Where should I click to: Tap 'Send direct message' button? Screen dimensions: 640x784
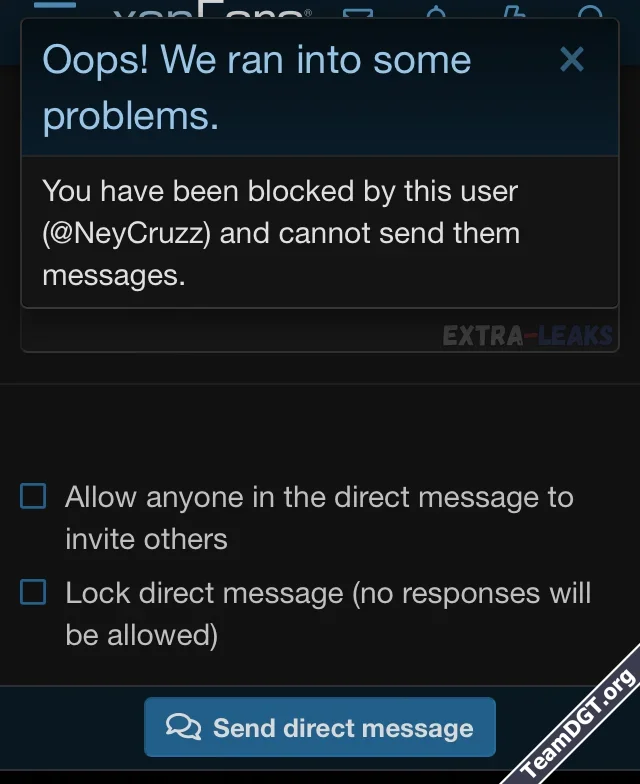tap(320, 727)
